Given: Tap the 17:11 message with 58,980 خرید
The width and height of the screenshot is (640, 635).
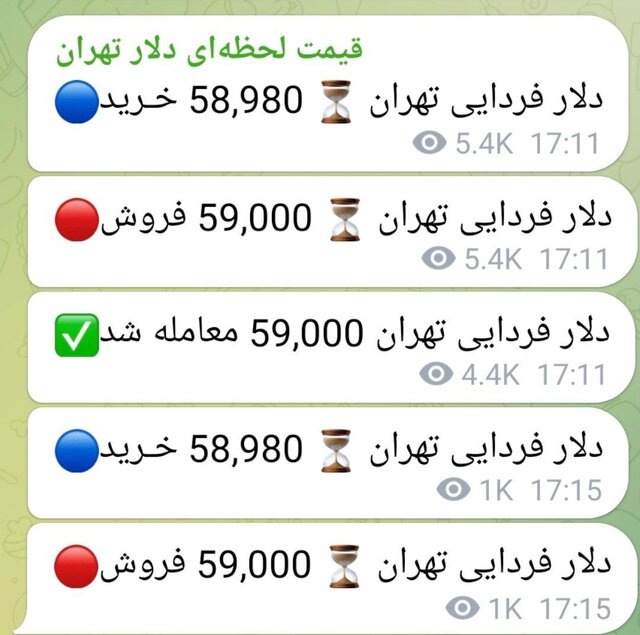Looking at the screenshot, I should 350,99.
